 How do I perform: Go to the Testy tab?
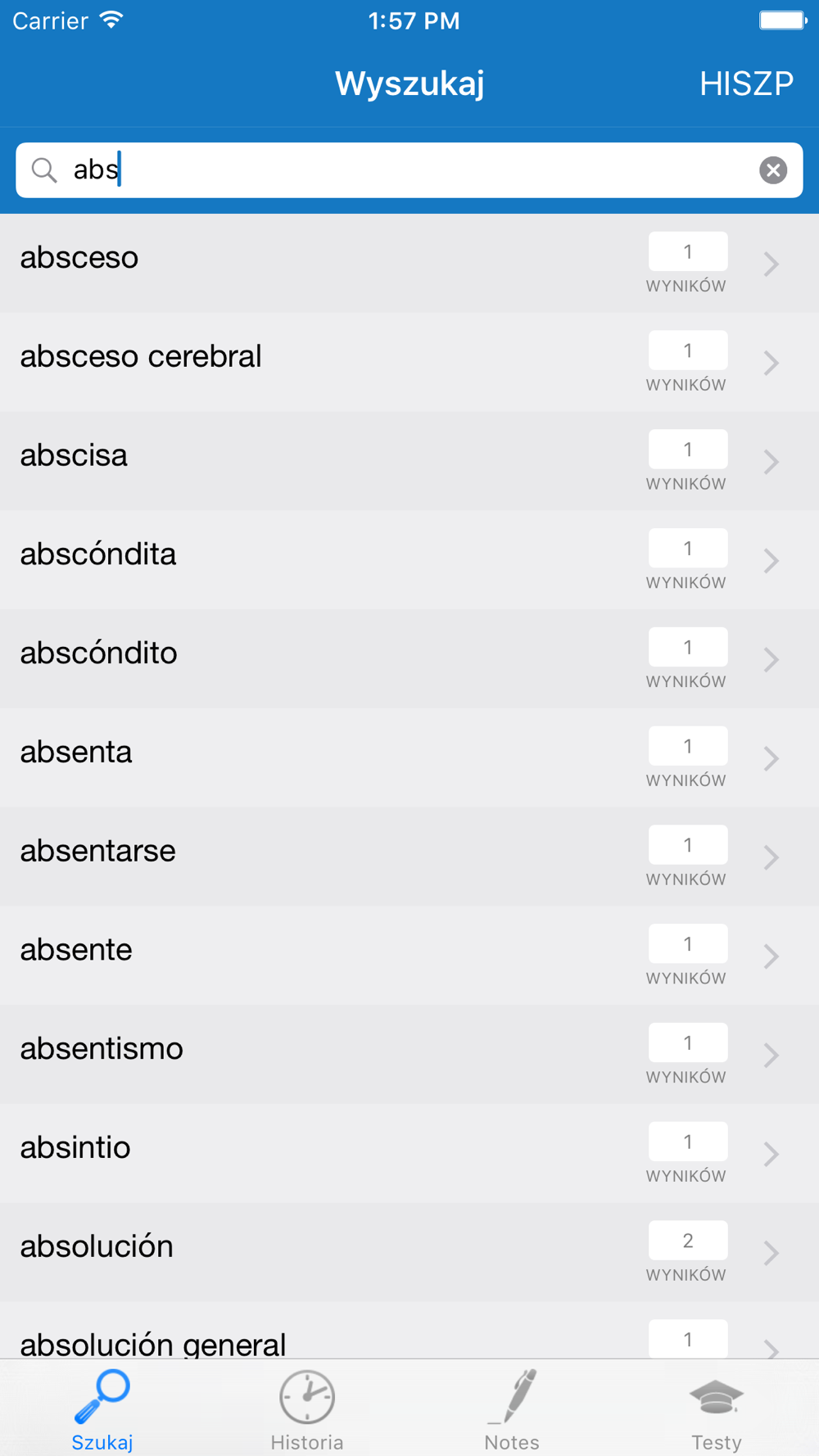(x=717, y=1410)
